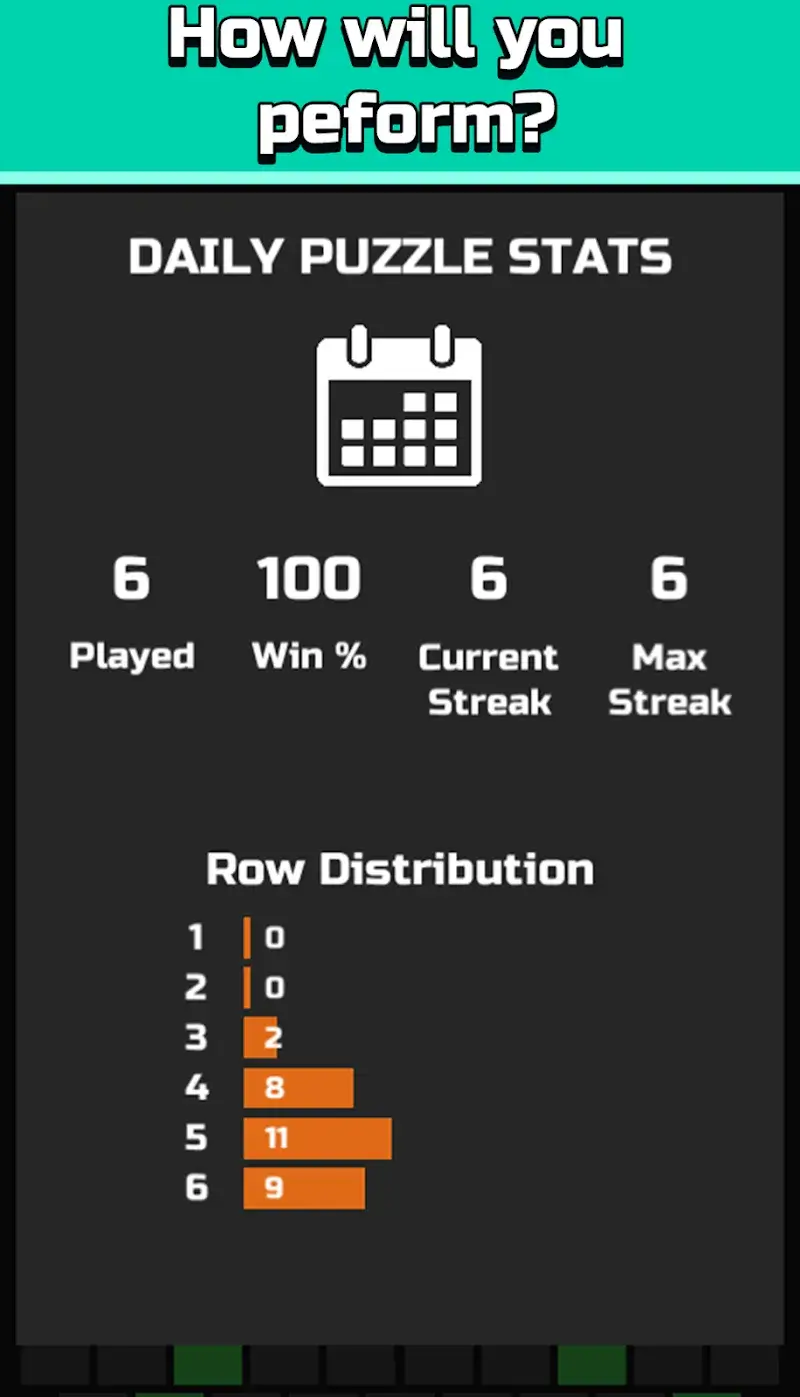The image size is (800, 1397).
Task: Tap the Current Streak label text
Action: tap(488, 678)
